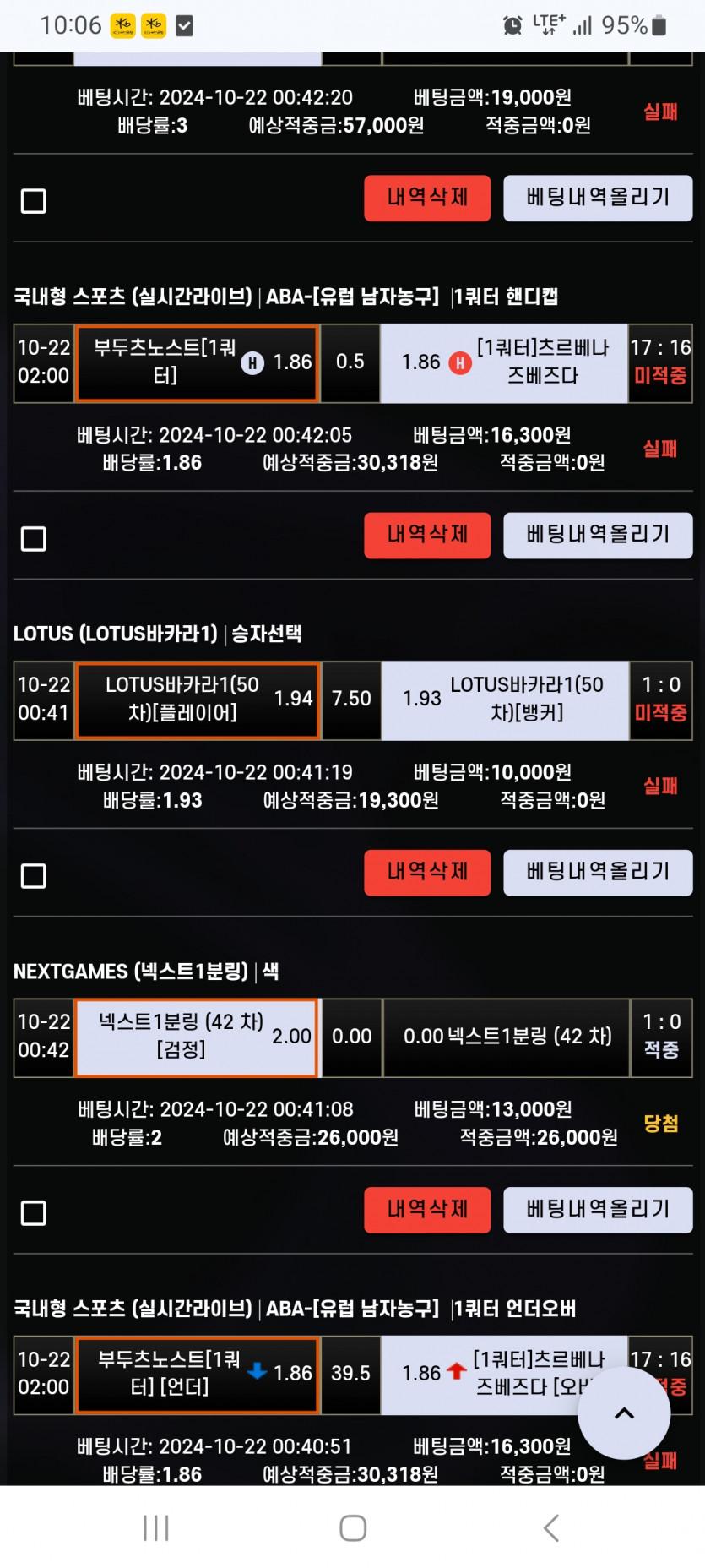Tap 베팅내역올리기 for the 19,000원 bet
The width and height of the screenshot is (705, 1568).
coord(598,199)
